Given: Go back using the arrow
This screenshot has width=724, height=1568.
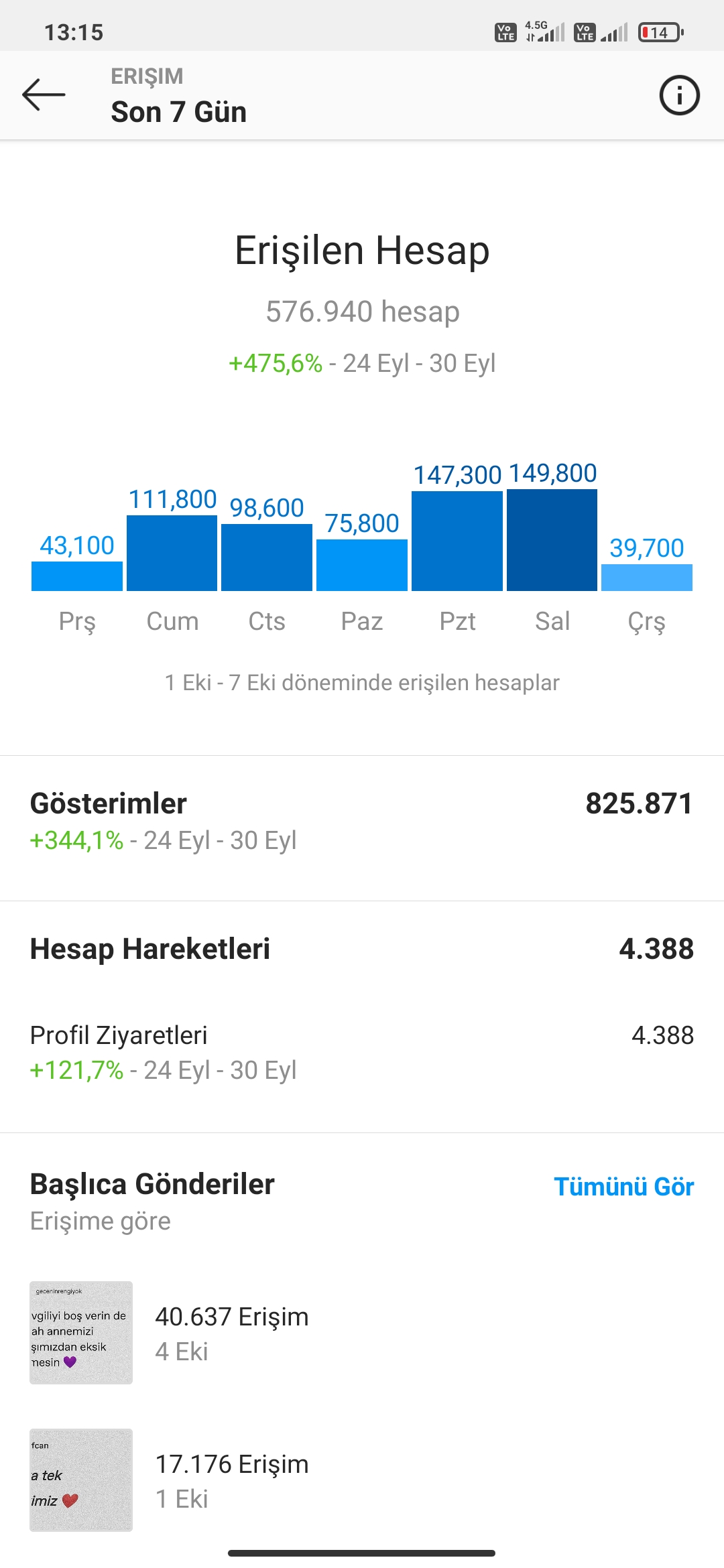Looking at the screenshot, I should pyautogui.click(x=44, y=94).
